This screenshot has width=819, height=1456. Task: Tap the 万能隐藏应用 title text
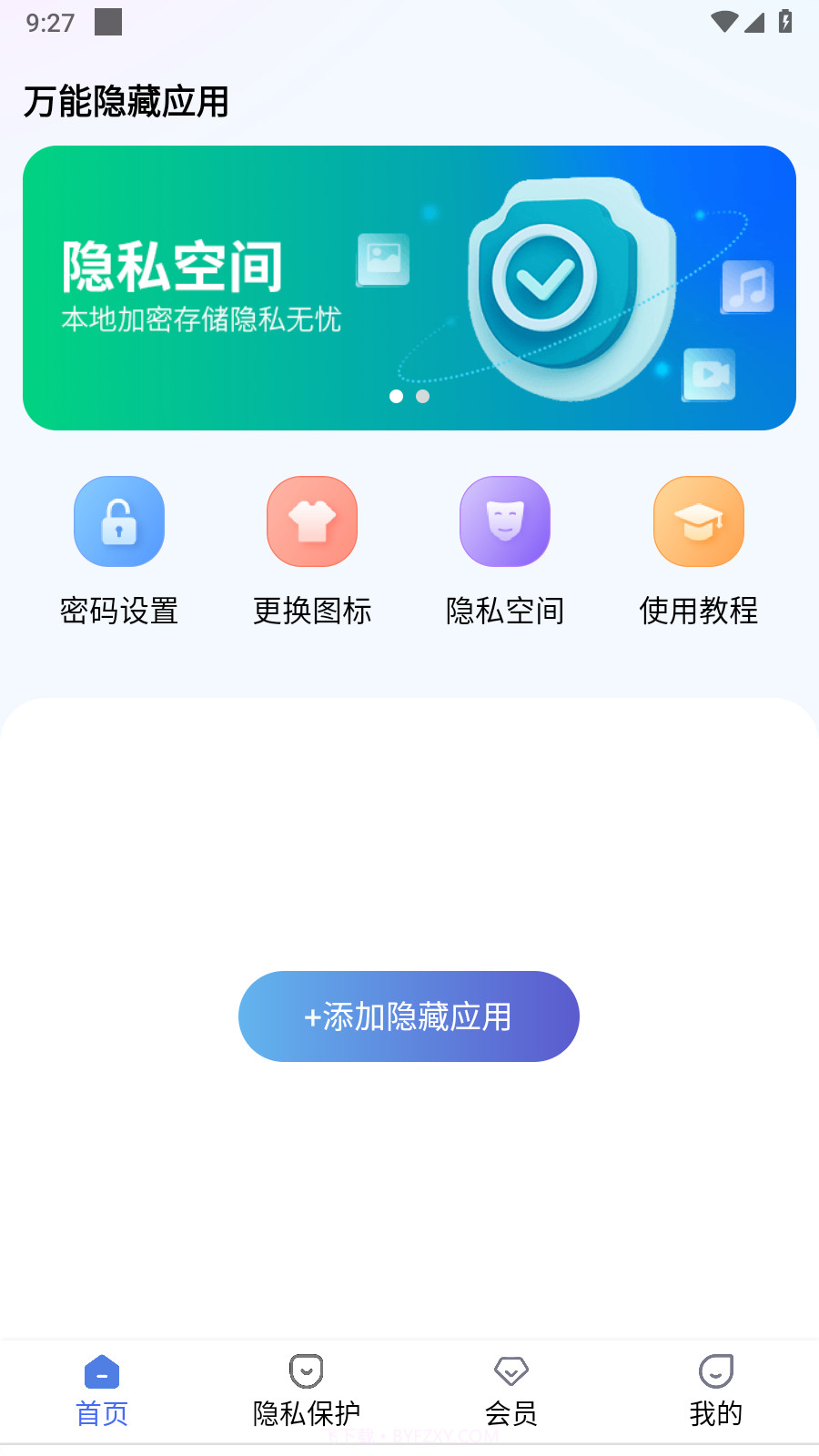(126, 104)
